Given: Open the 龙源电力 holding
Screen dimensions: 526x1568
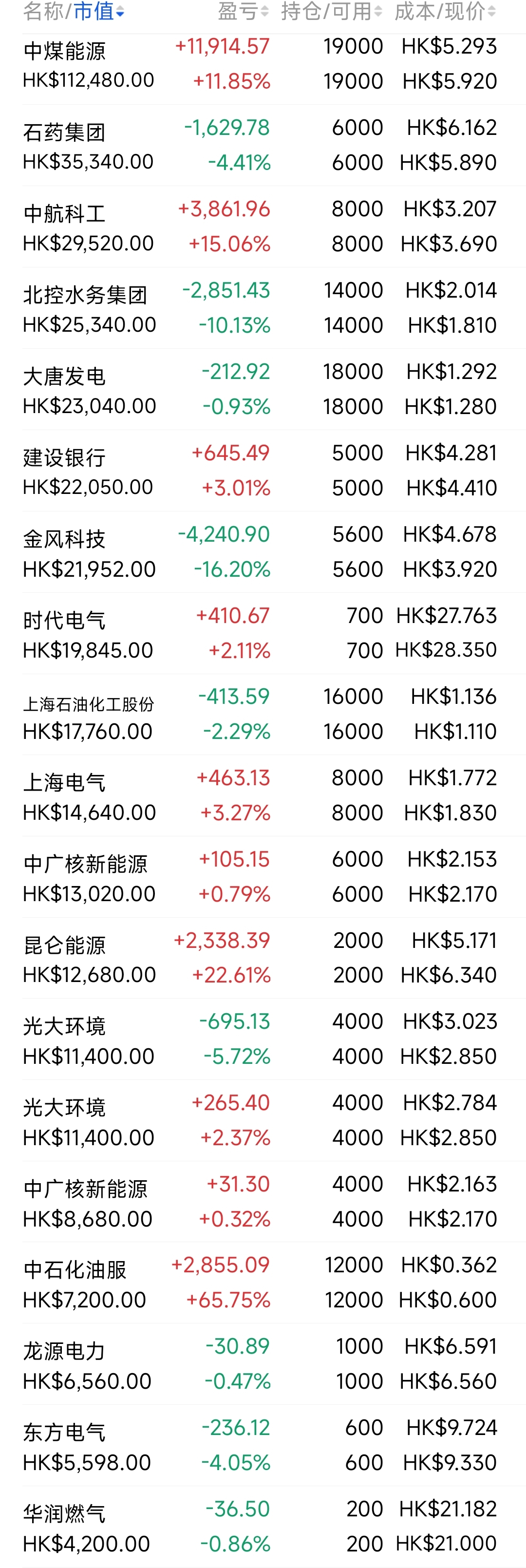Looking at the screenshot, I should coord(263,1363).
